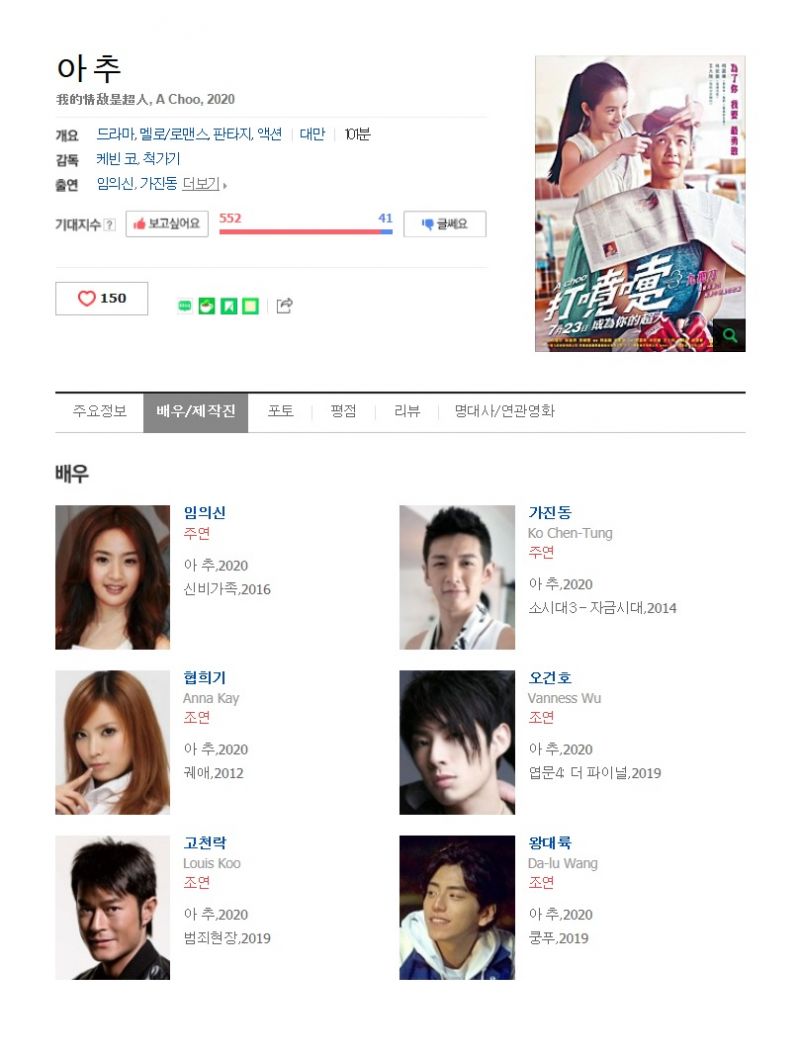Tap the 글쎄요 thumbs-down button

coord(445,224)
